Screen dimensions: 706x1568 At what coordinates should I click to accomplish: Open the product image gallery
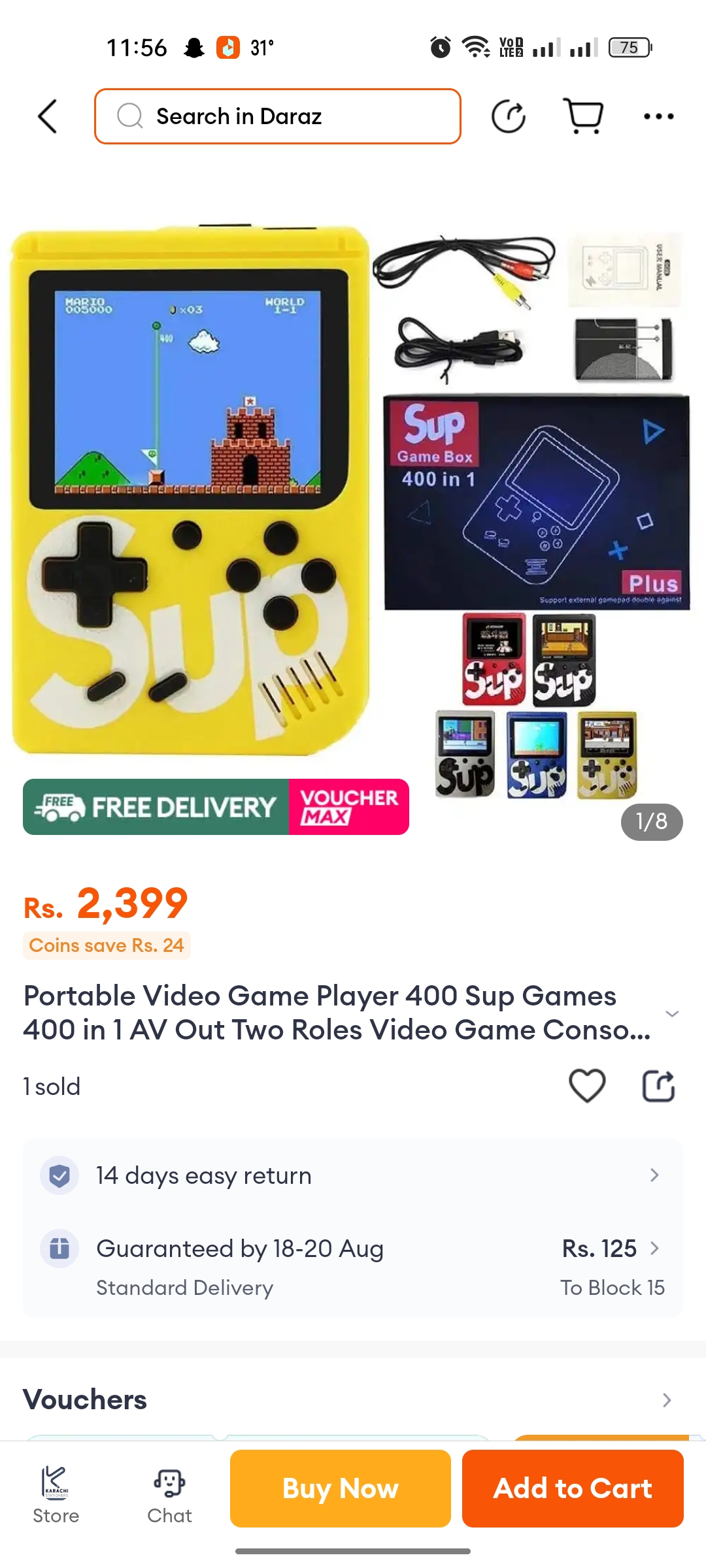(353, 497)
